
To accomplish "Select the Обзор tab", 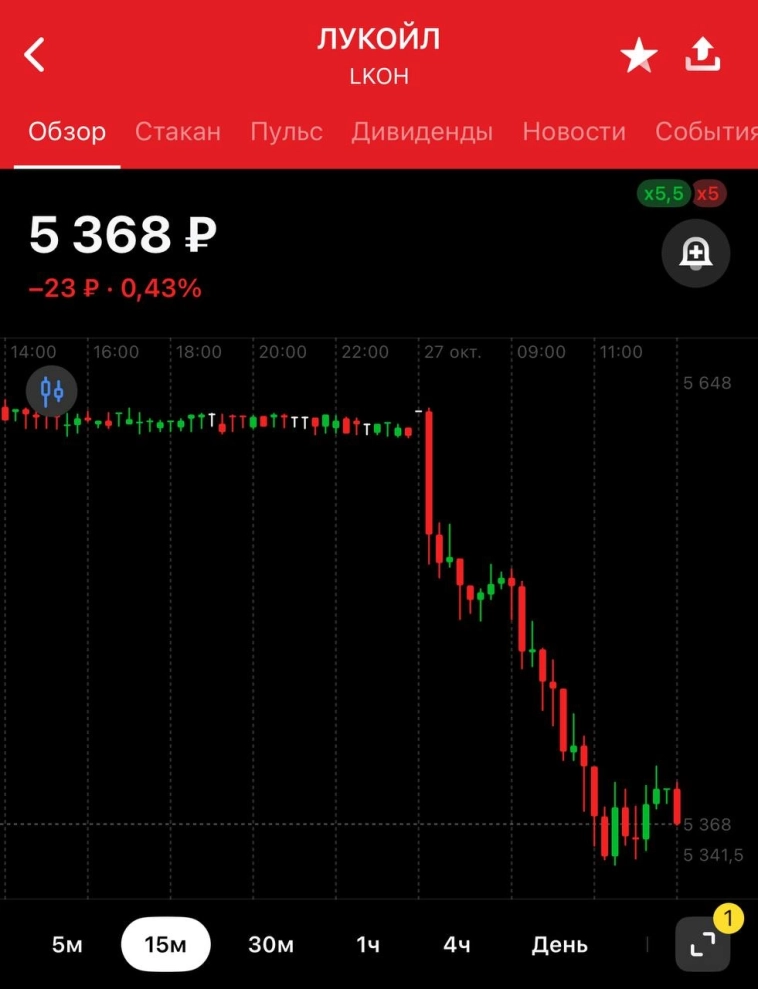I will 67,132.
